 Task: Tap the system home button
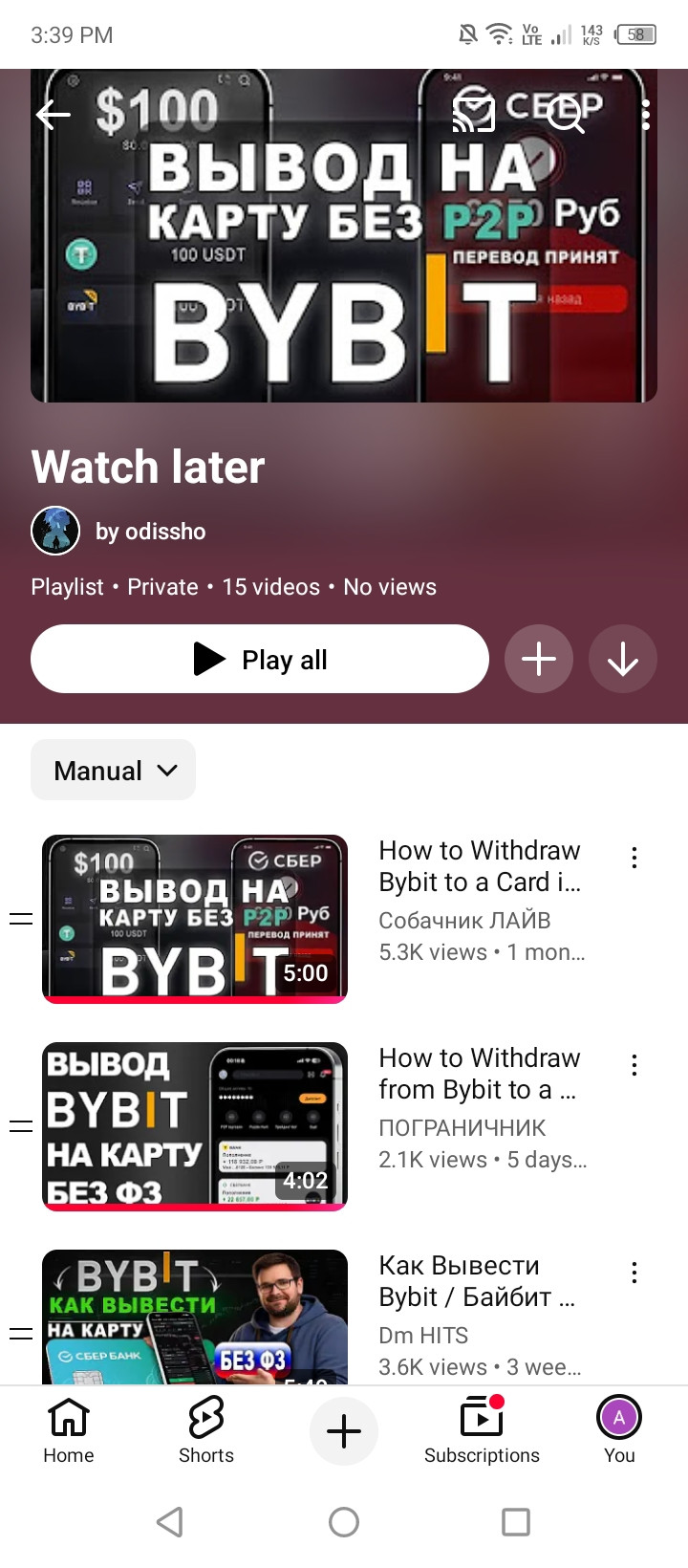344,1522
